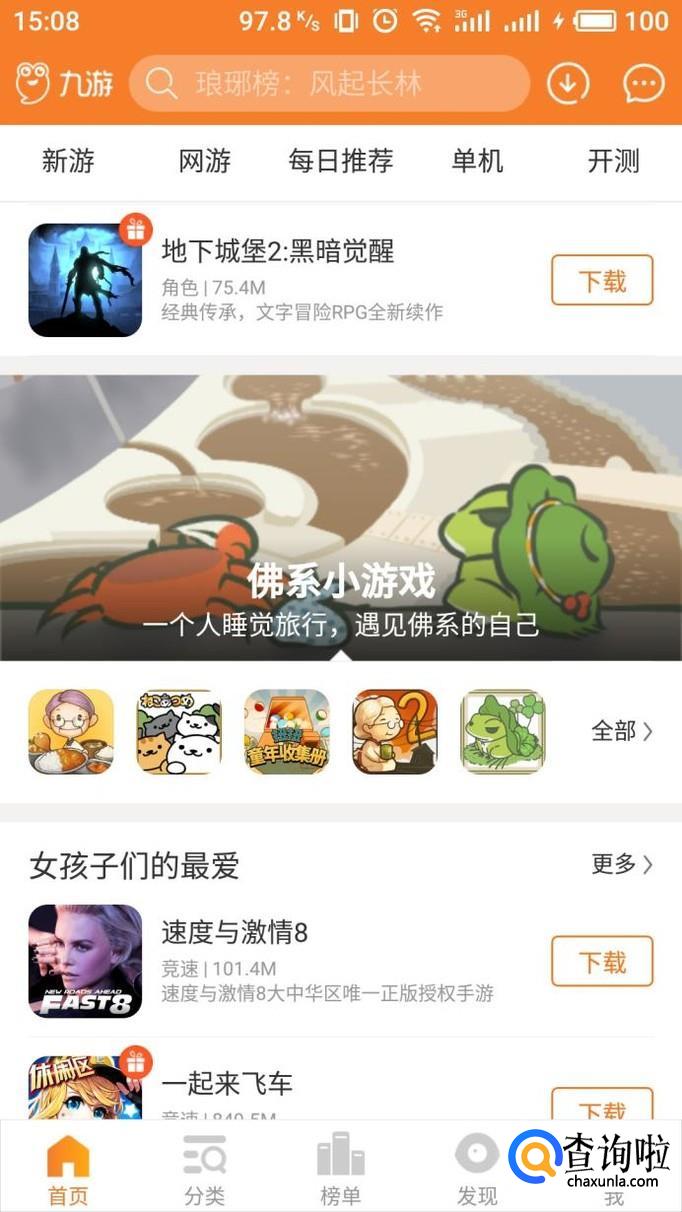Open the 佛系小游戏 banner
Image resolution: width=682 pixels, height=1212 pixels.
tap(341, 517)
